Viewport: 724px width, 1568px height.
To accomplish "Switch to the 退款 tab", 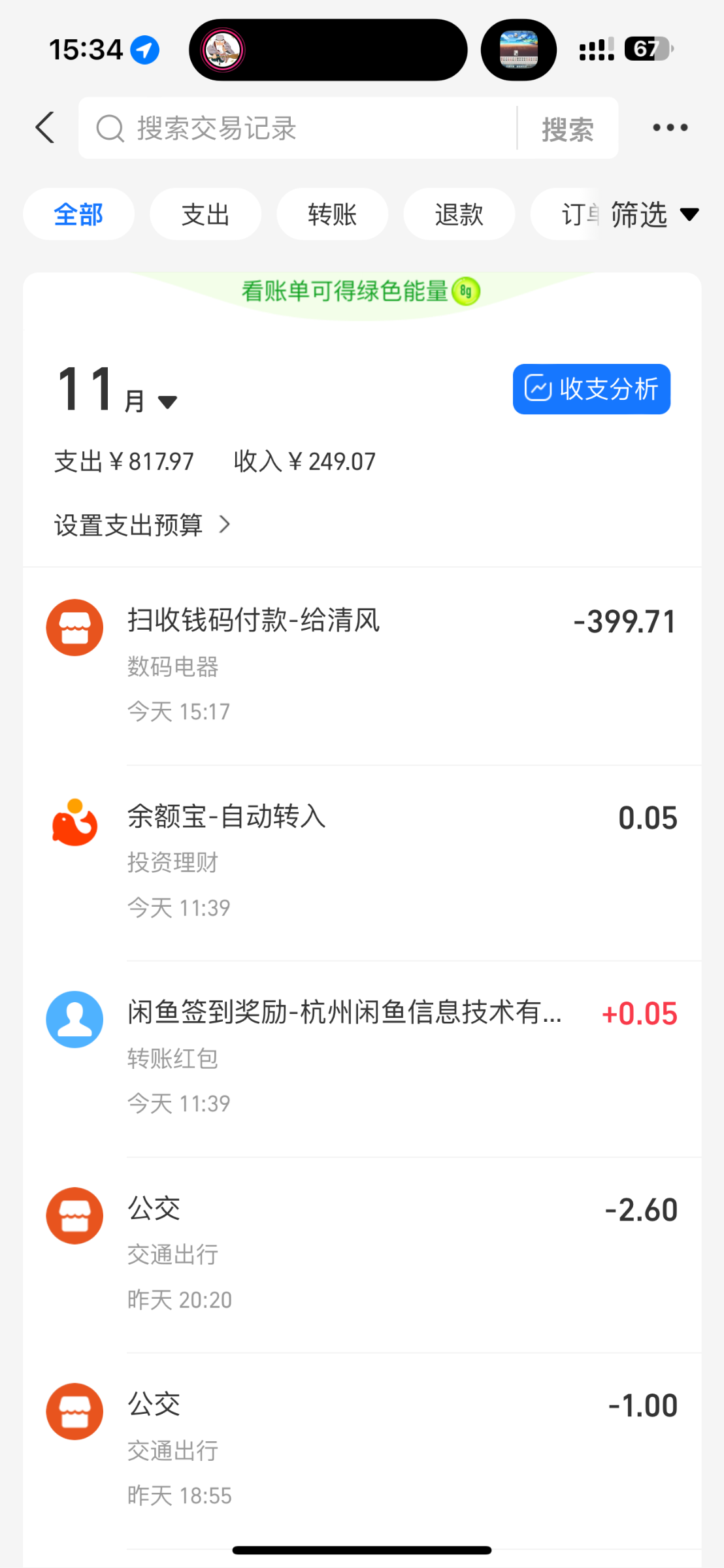I will pyautogui.click(x=459, y=214).
